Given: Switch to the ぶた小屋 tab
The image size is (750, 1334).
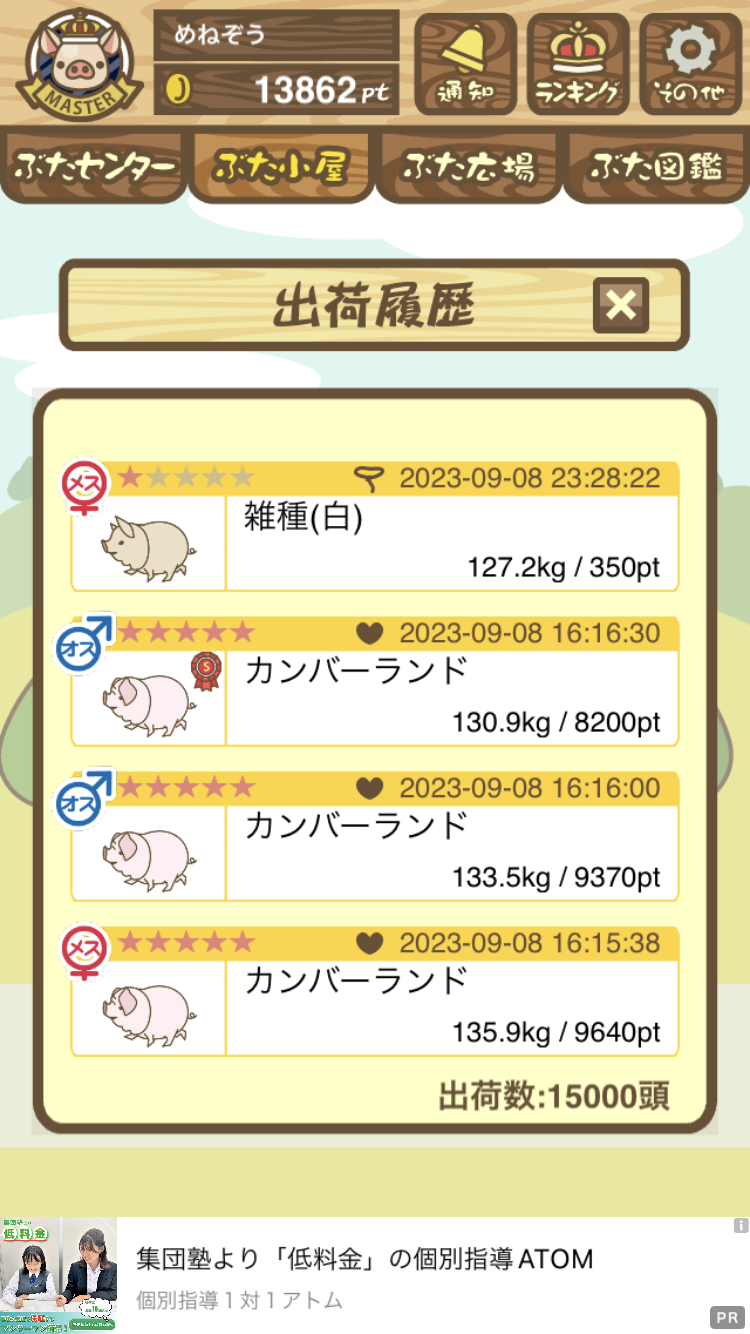Looking at the screenshot, I should click(x=280, y=166).
